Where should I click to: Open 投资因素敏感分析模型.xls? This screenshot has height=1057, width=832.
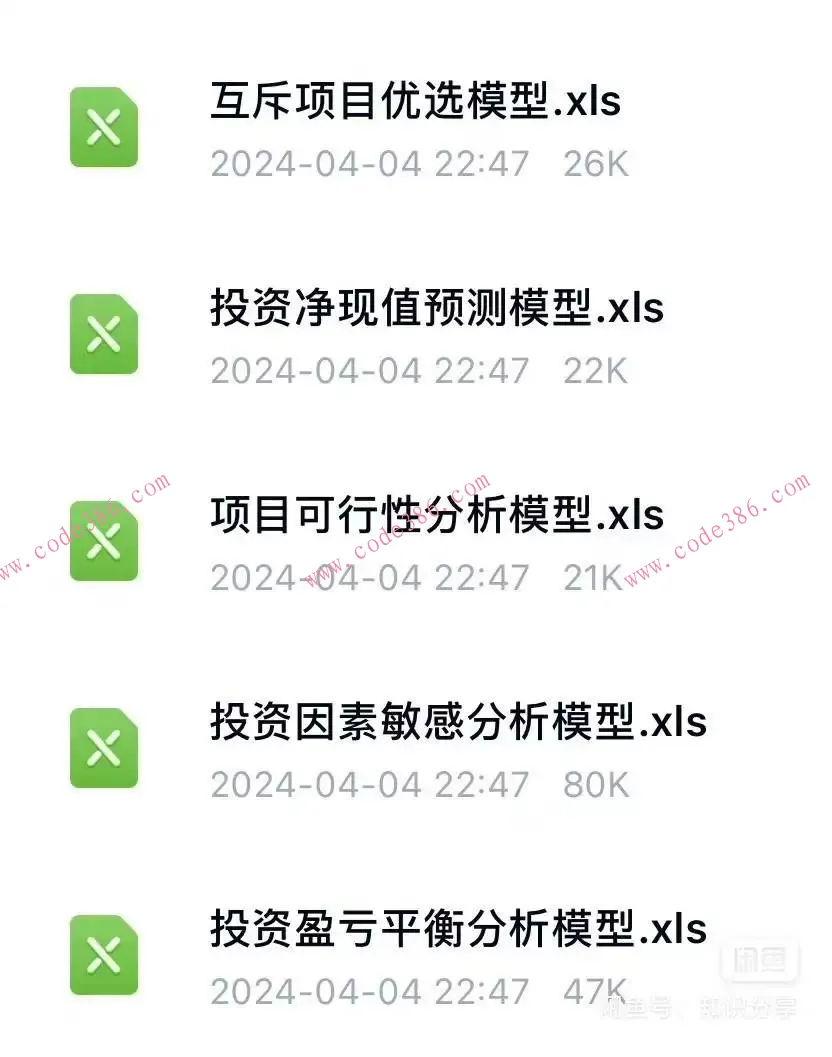[458, 723]
